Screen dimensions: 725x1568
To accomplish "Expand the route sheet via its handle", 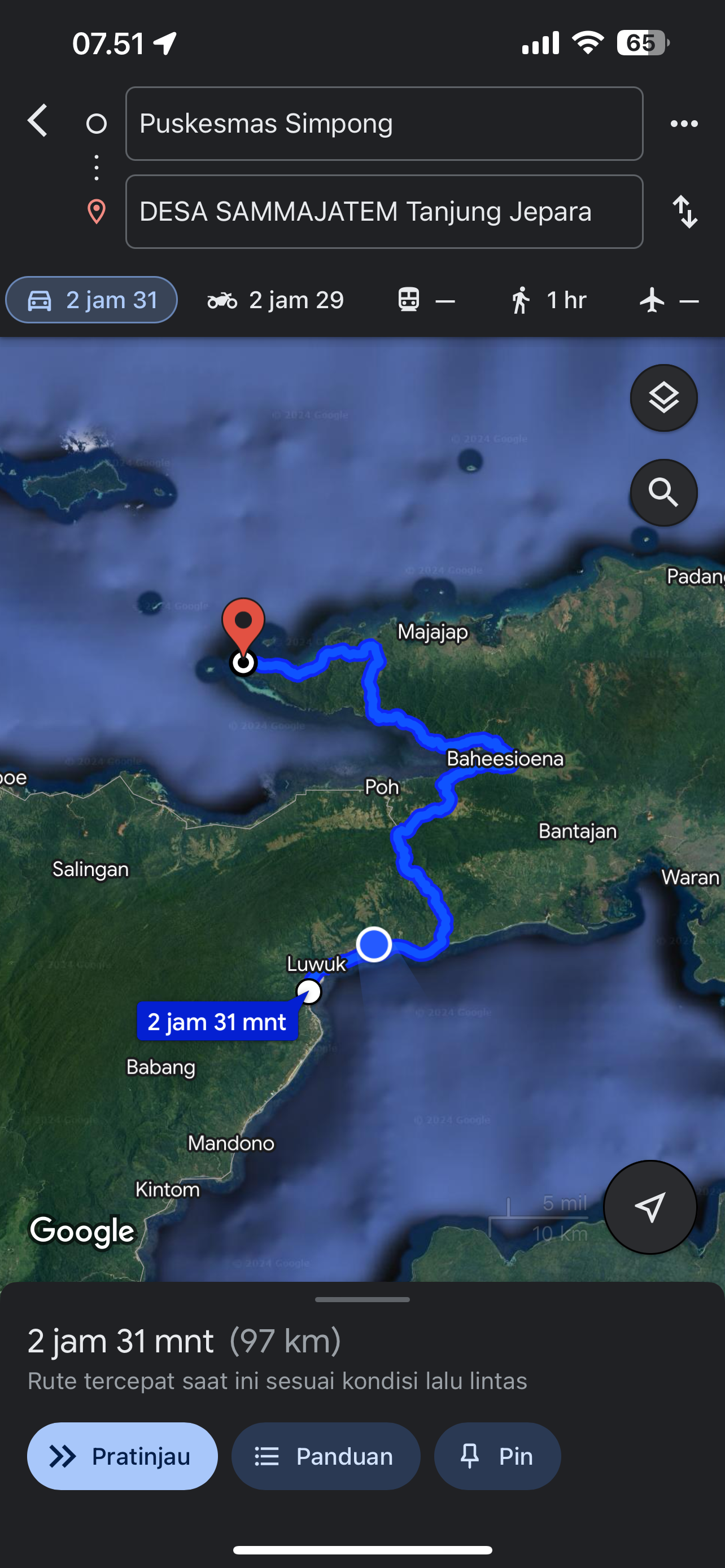I will click(362, 1299).
